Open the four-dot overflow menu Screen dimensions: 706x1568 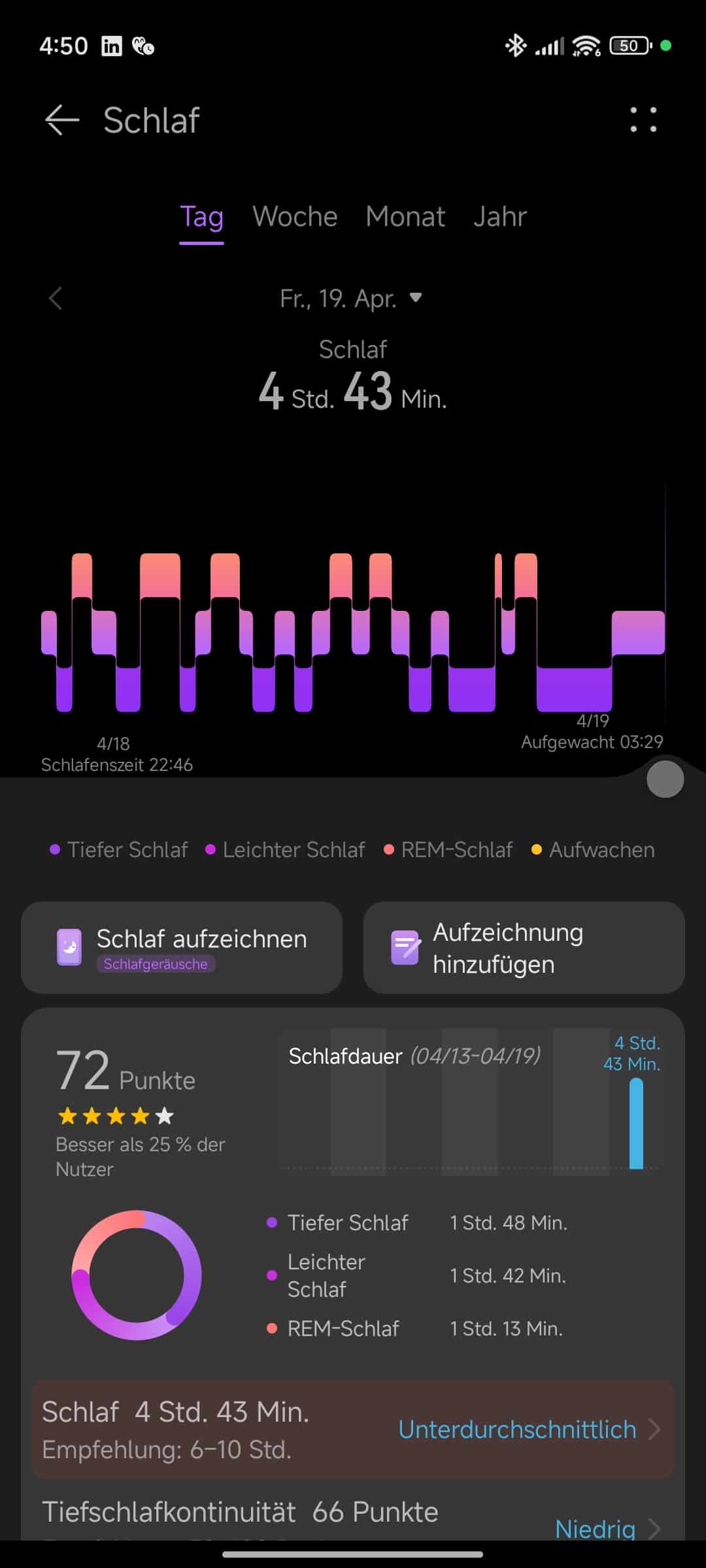(x=643, y=120)
